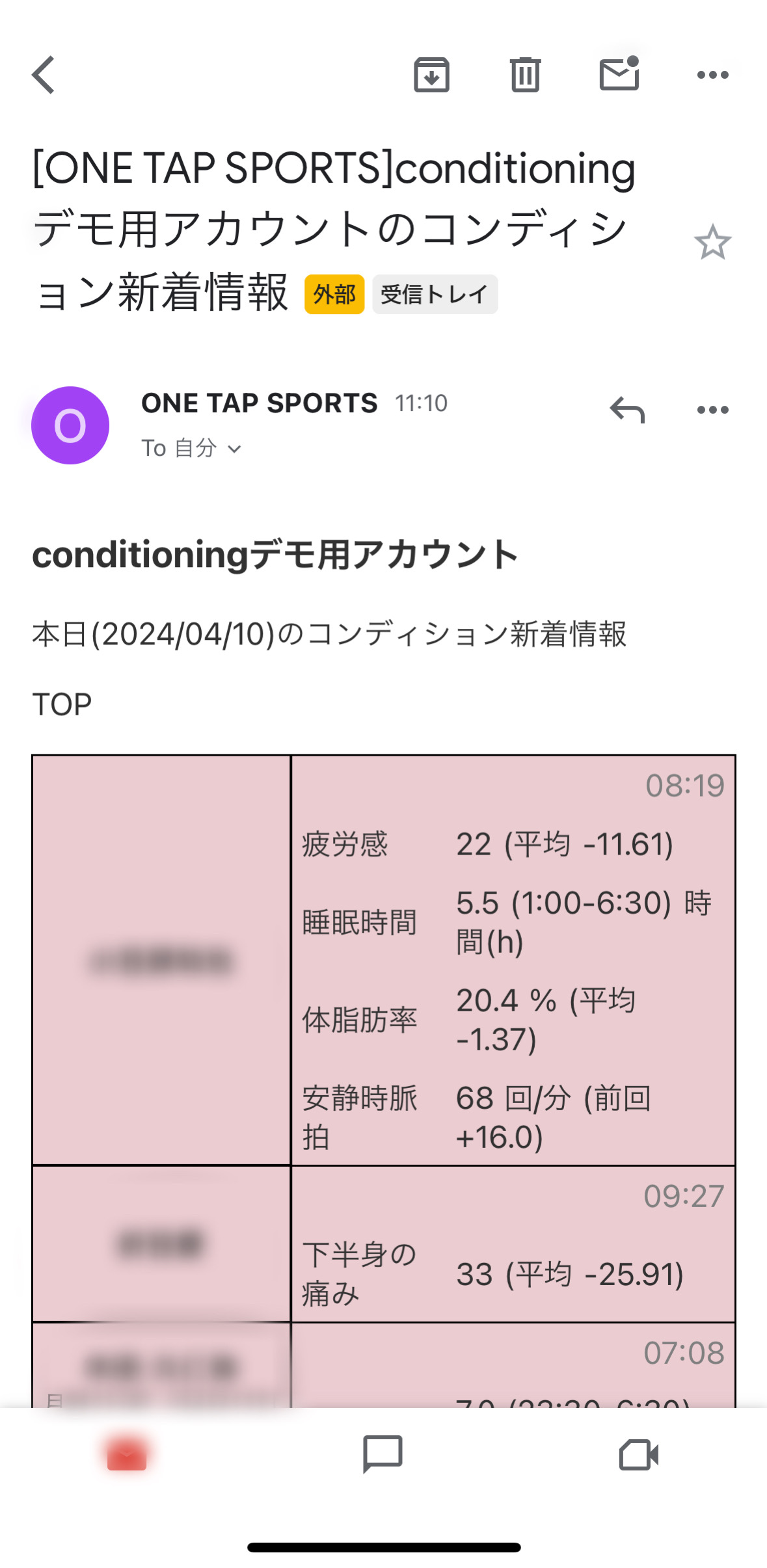Viewport: 767px width, 1568px height.
Task: Archive this email
Action: point(431,75)
